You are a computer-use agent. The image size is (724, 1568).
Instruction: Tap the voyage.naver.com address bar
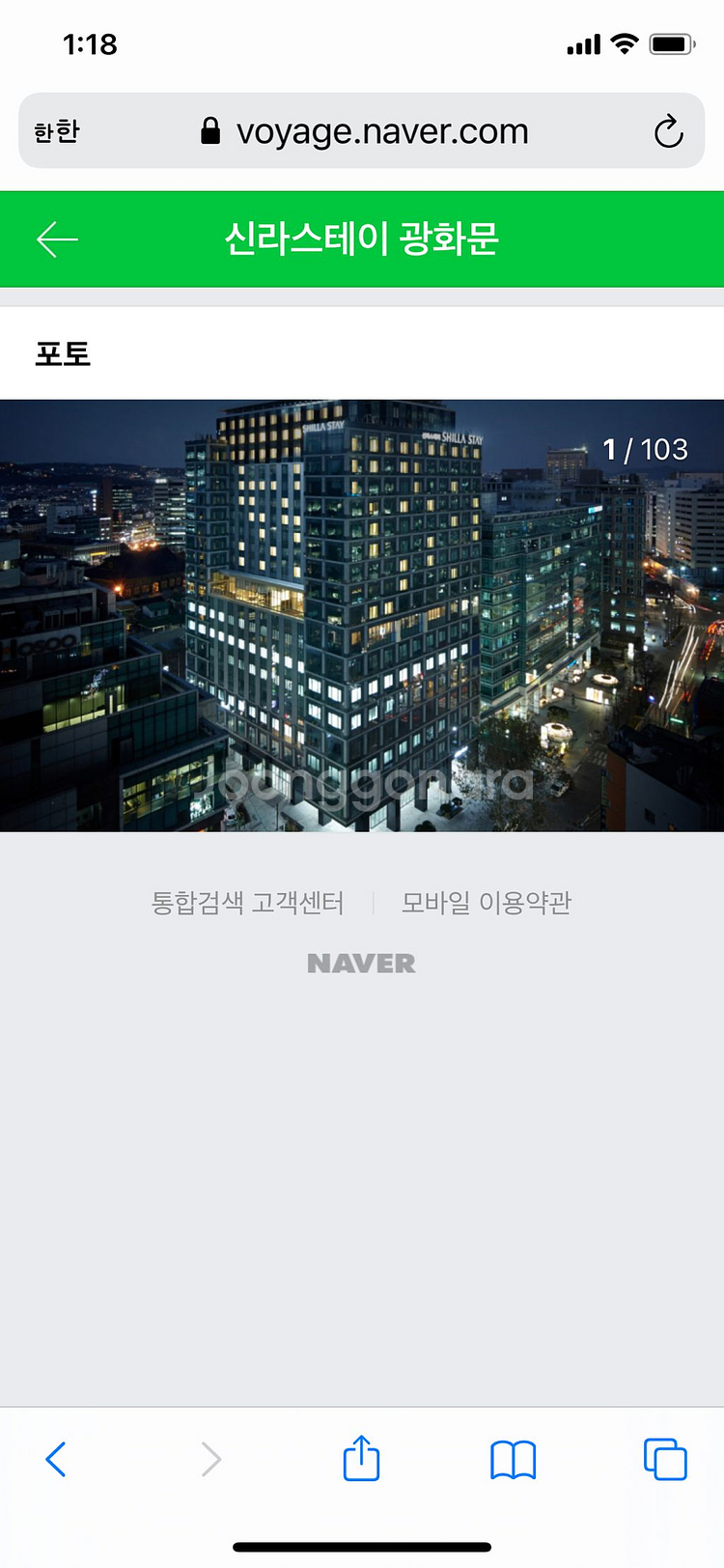click(381, 131)
